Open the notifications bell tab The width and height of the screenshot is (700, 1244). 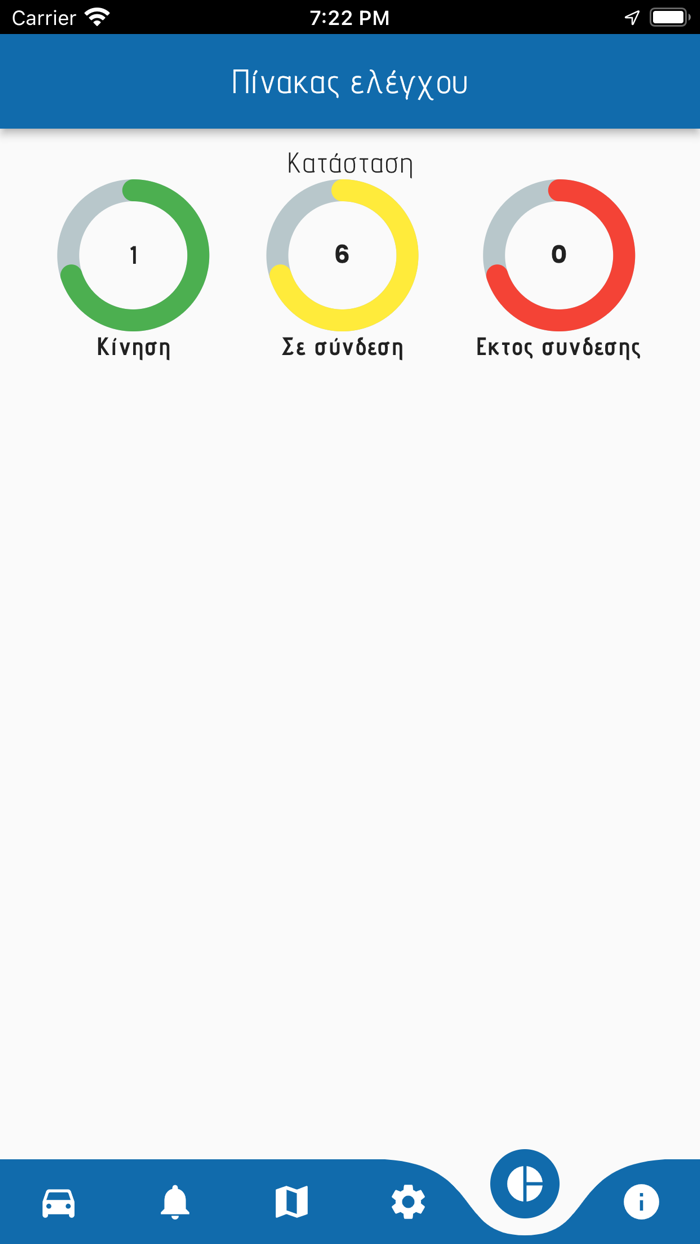pos(175,1202)
